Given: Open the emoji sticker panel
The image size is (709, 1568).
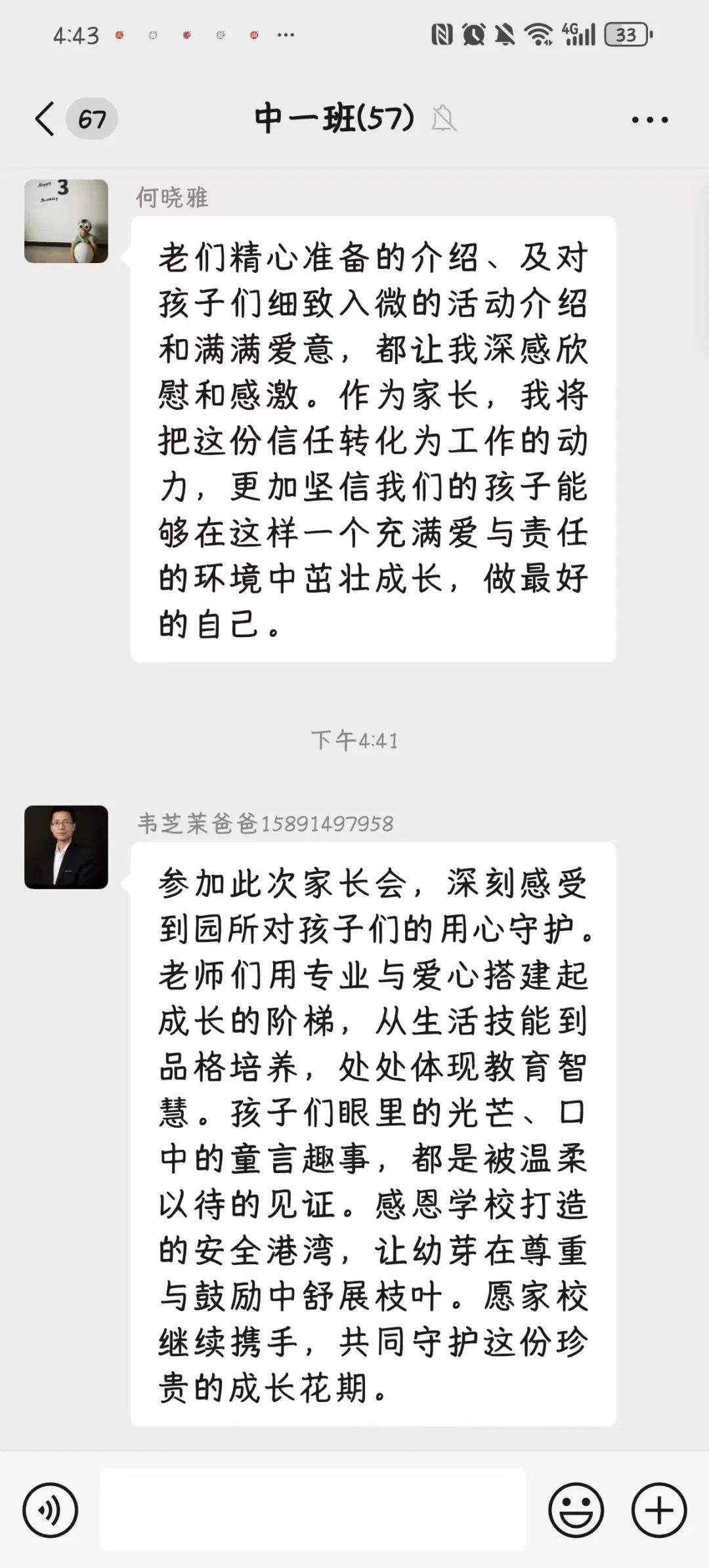Looking at the screenshot, I should [576, 1510].
